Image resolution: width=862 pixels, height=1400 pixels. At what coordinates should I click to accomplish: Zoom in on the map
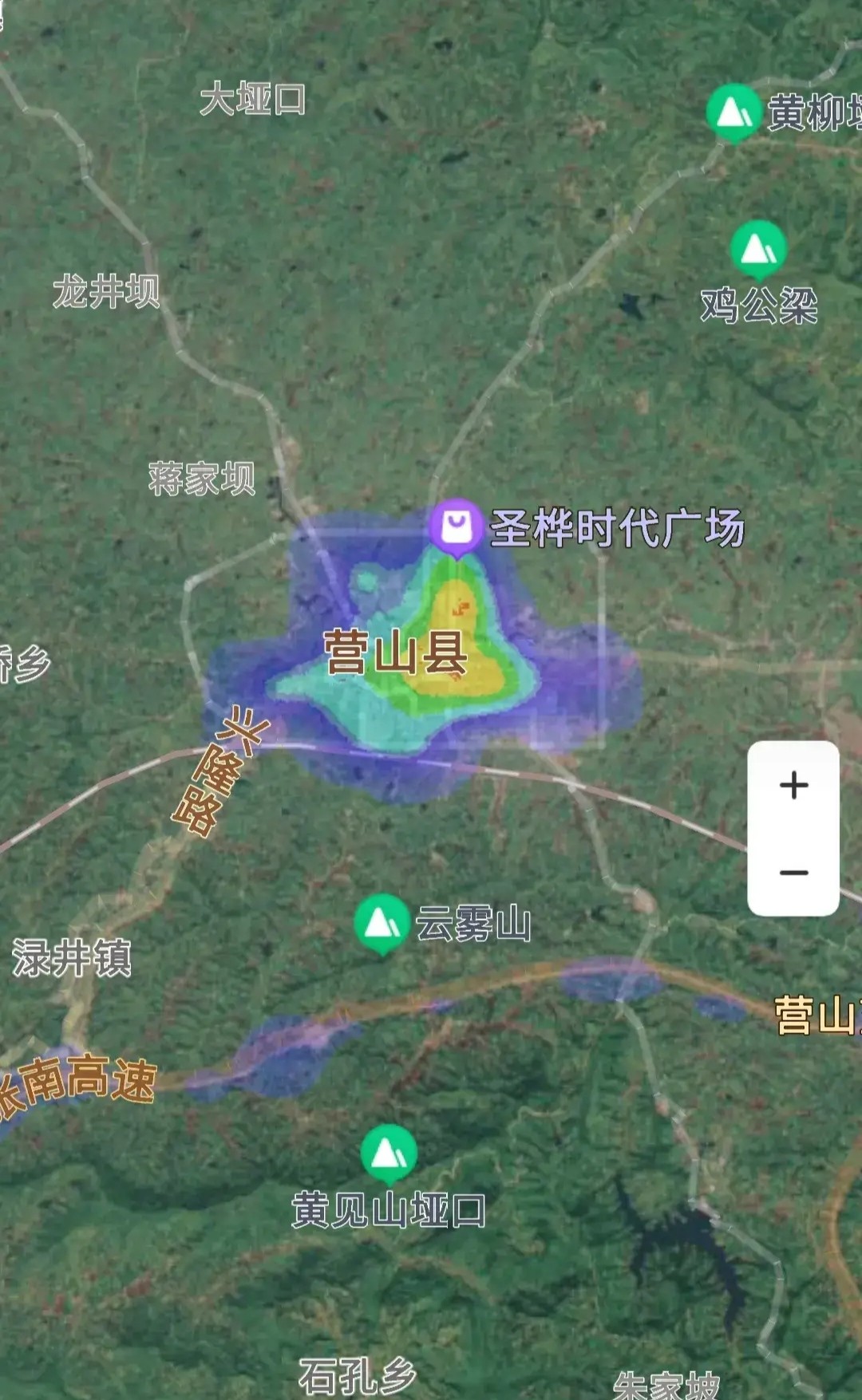793,786
